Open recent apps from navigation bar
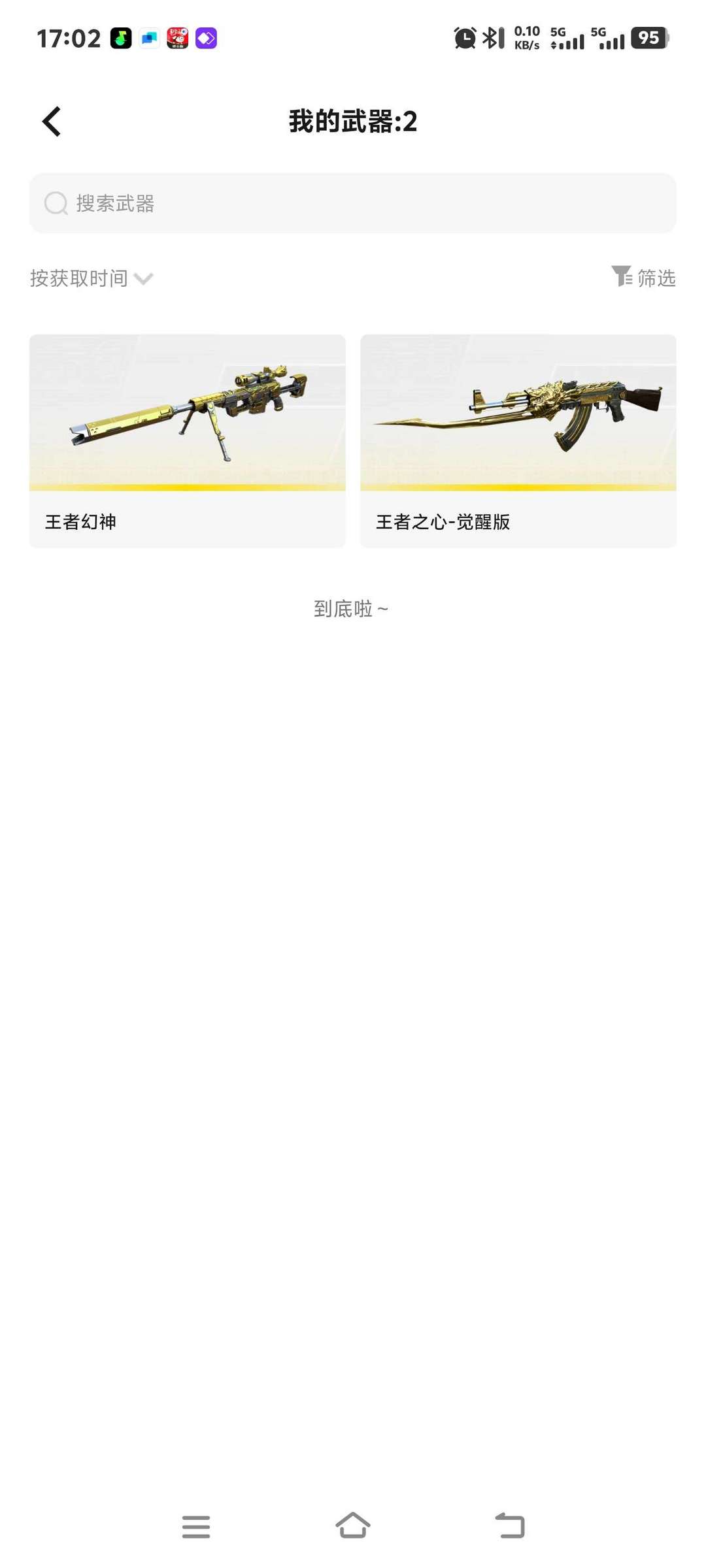The width and height of the screenshot is (706, 1568). click(x=196, y=1526)
